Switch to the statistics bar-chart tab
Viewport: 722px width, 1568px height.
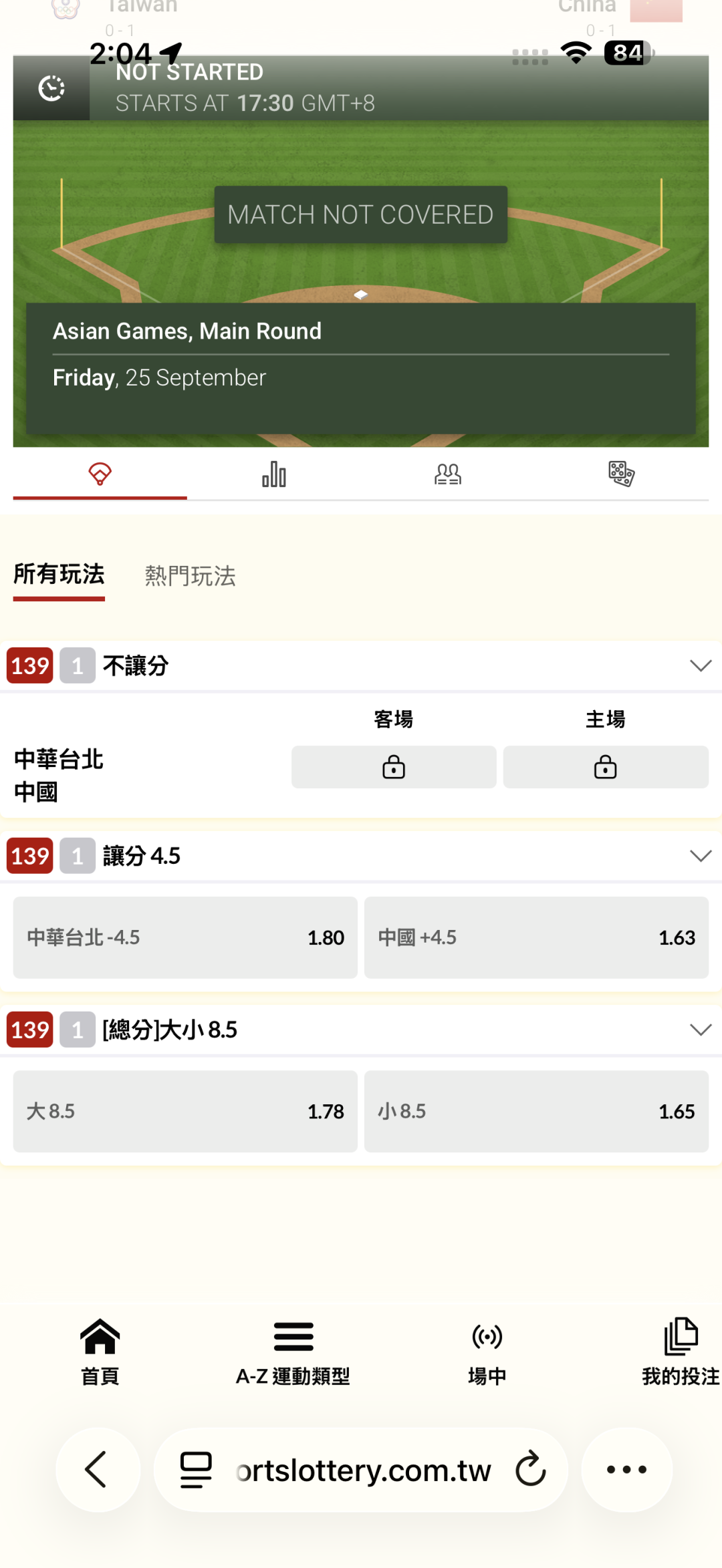(x=274, y=474)
